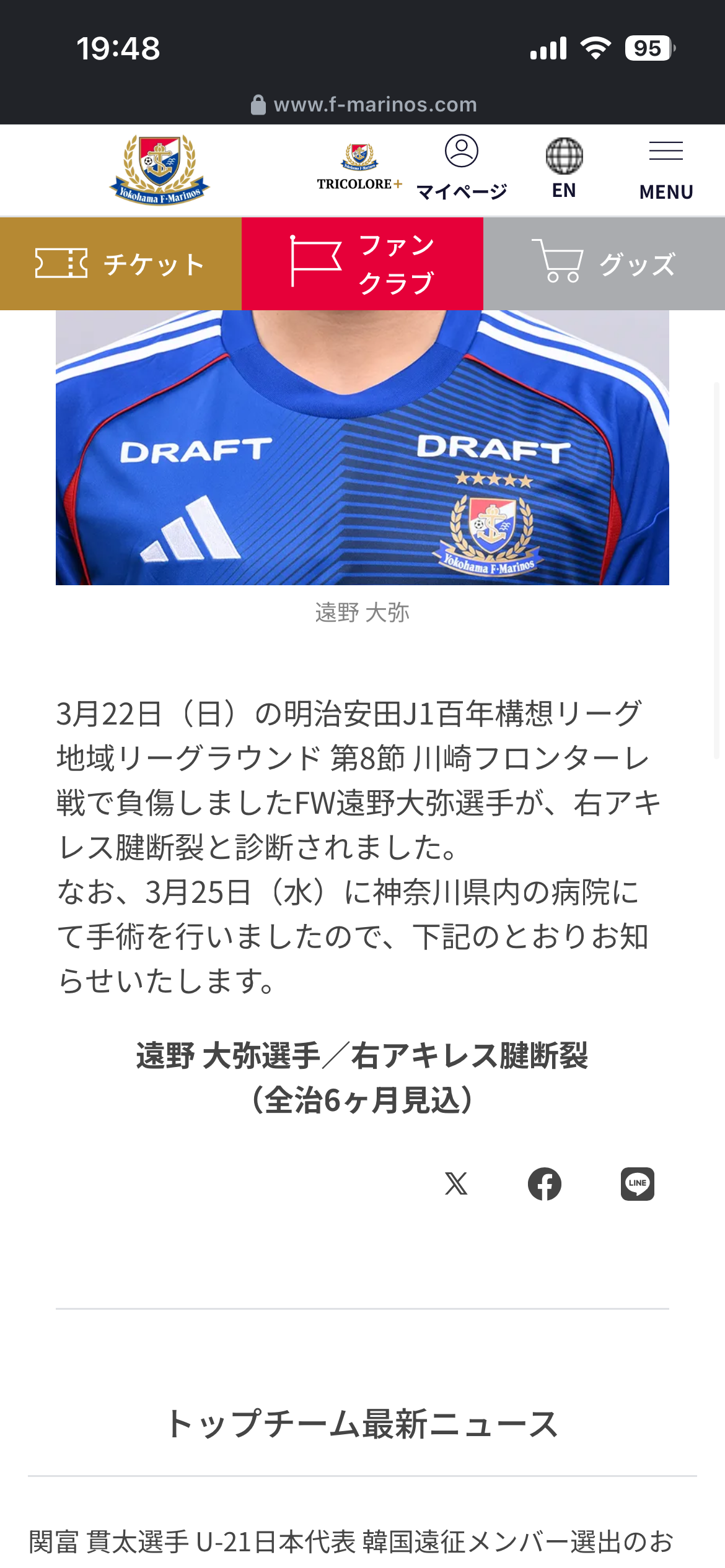Screen dimensions: 725x1568
Task: Go to the グッズ shop
Action: tap(604, 264)
